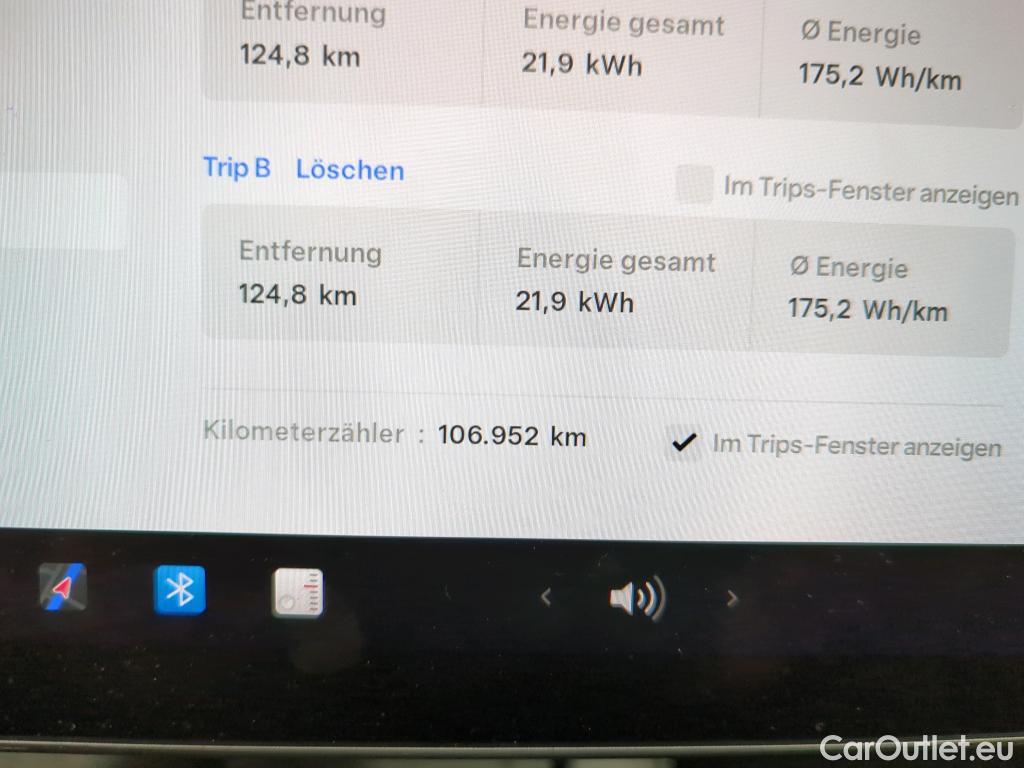This screenshot has height=768, width=1024.
Task: Open the white notebook app in dock
Action: click(298, 593)
